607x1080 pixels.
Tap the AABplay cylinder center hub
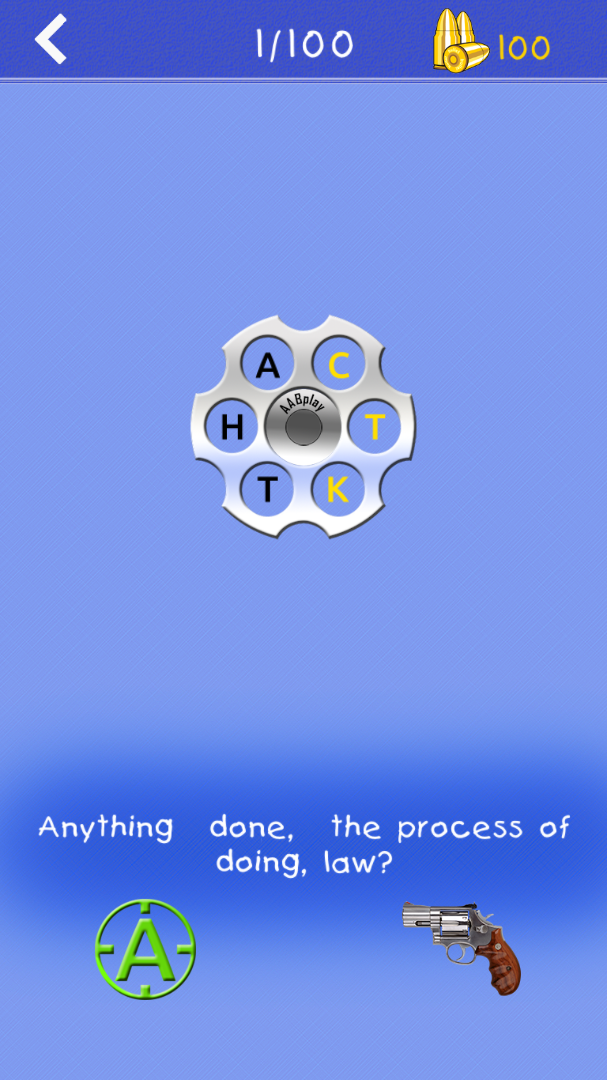[303, 428]
